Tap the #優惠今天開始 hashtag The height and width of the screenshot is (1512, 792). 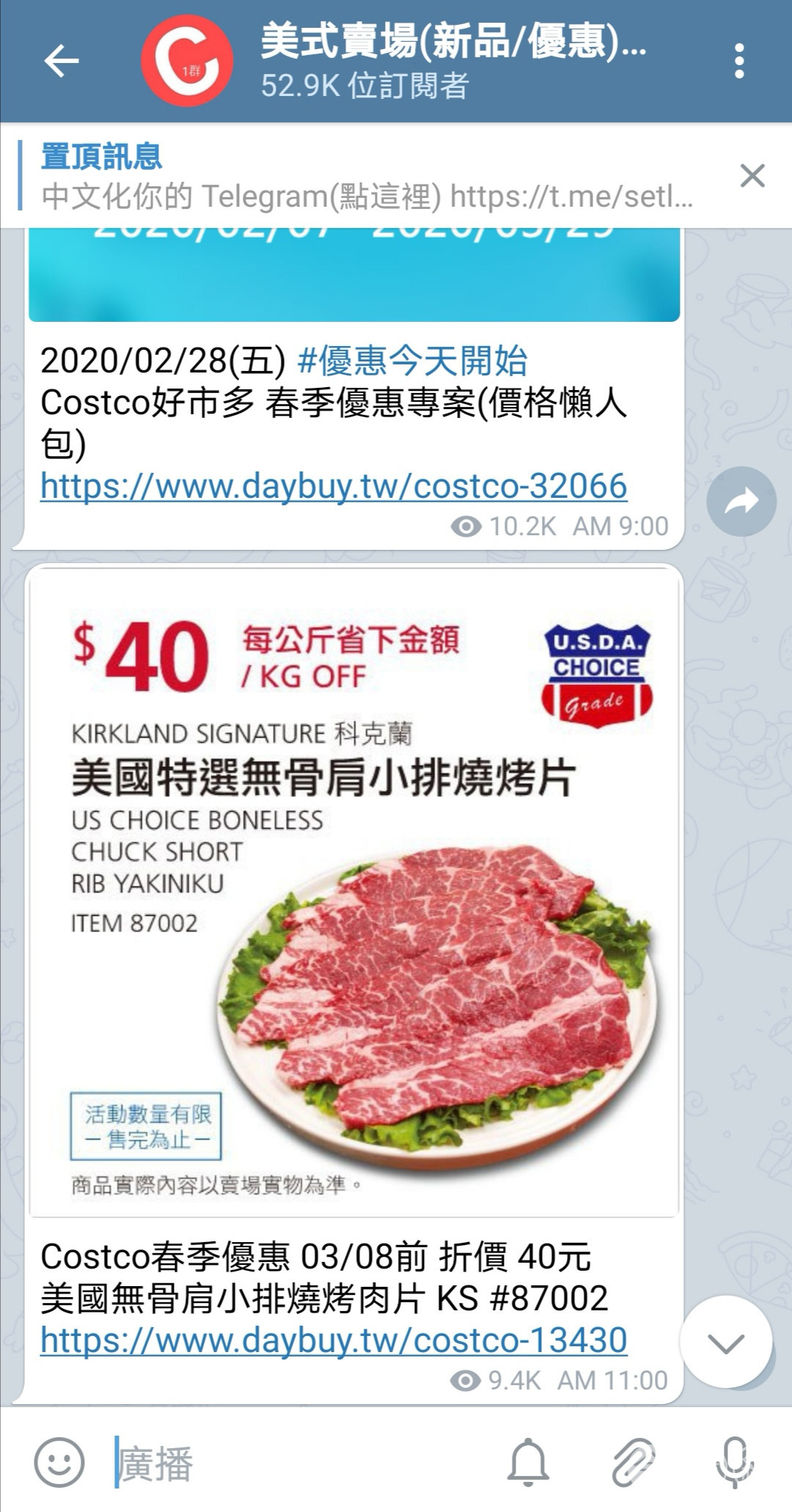click(412, 360)
